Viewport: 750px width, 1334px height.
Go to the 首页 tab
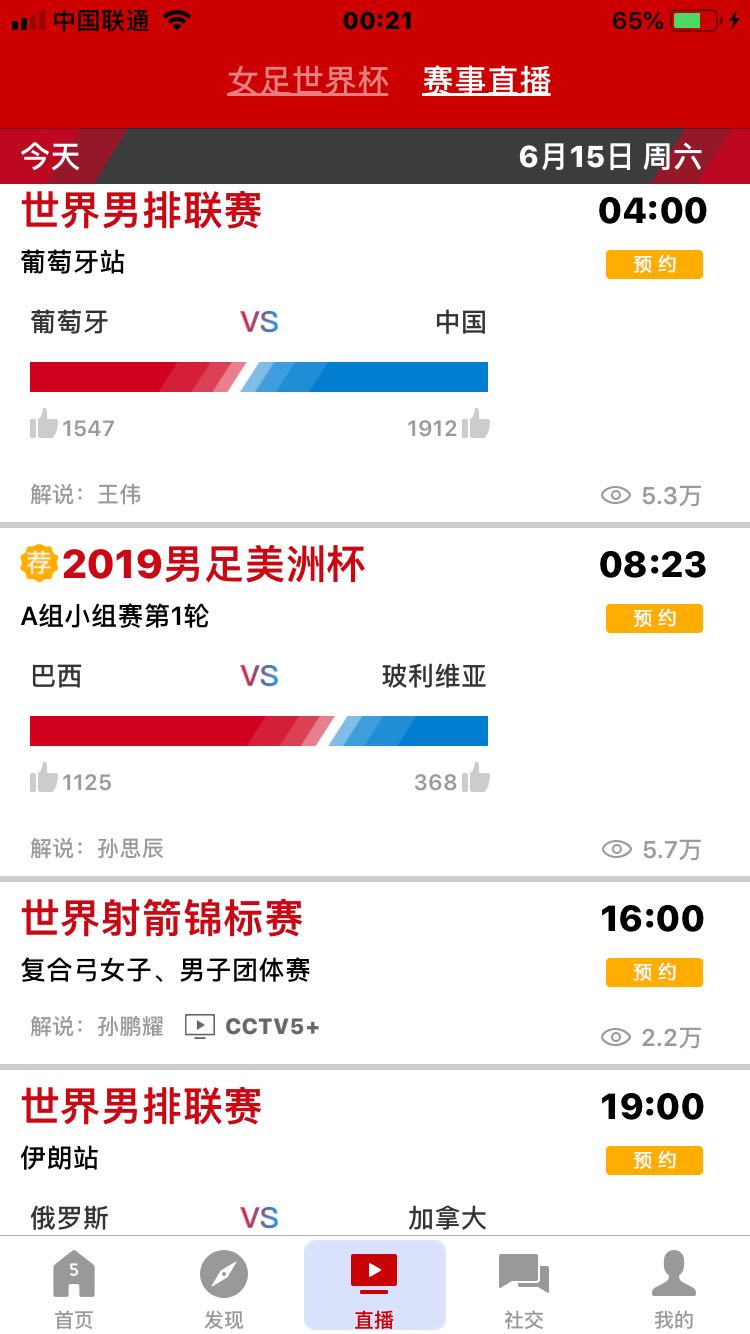74,1288
